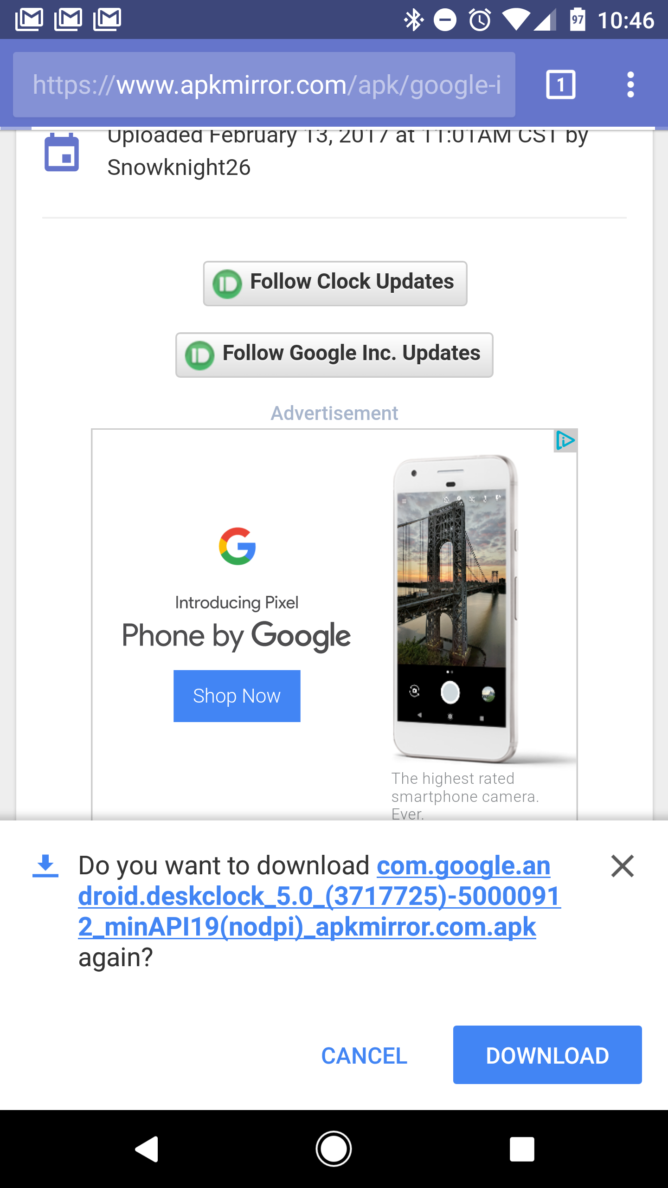This screenshot has width=668, height=1188.
Task: Tap Shop Now in the Pixel ad
Action: coord(237,696)
